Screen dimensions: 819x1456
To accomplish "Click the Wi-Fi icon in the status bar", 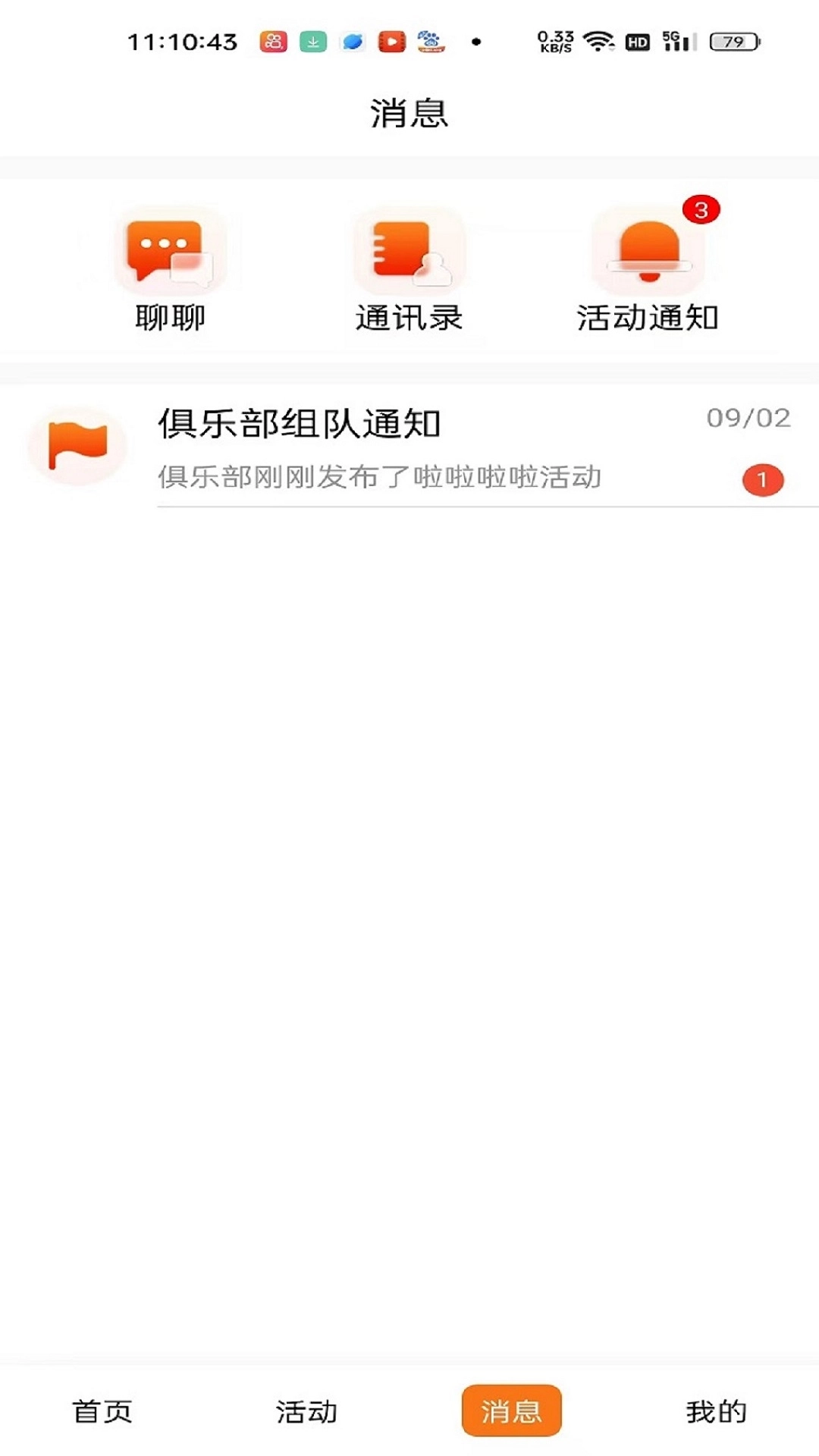I will pyautogui.click(x=599, y=42).
